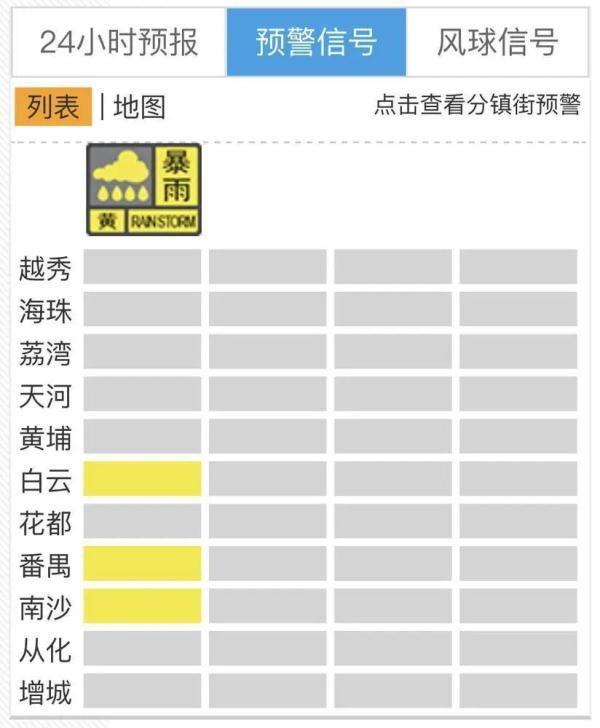Switch to 列表 view
The height and width of the screenshot is (728, 600).
click(x=53, y=107)
